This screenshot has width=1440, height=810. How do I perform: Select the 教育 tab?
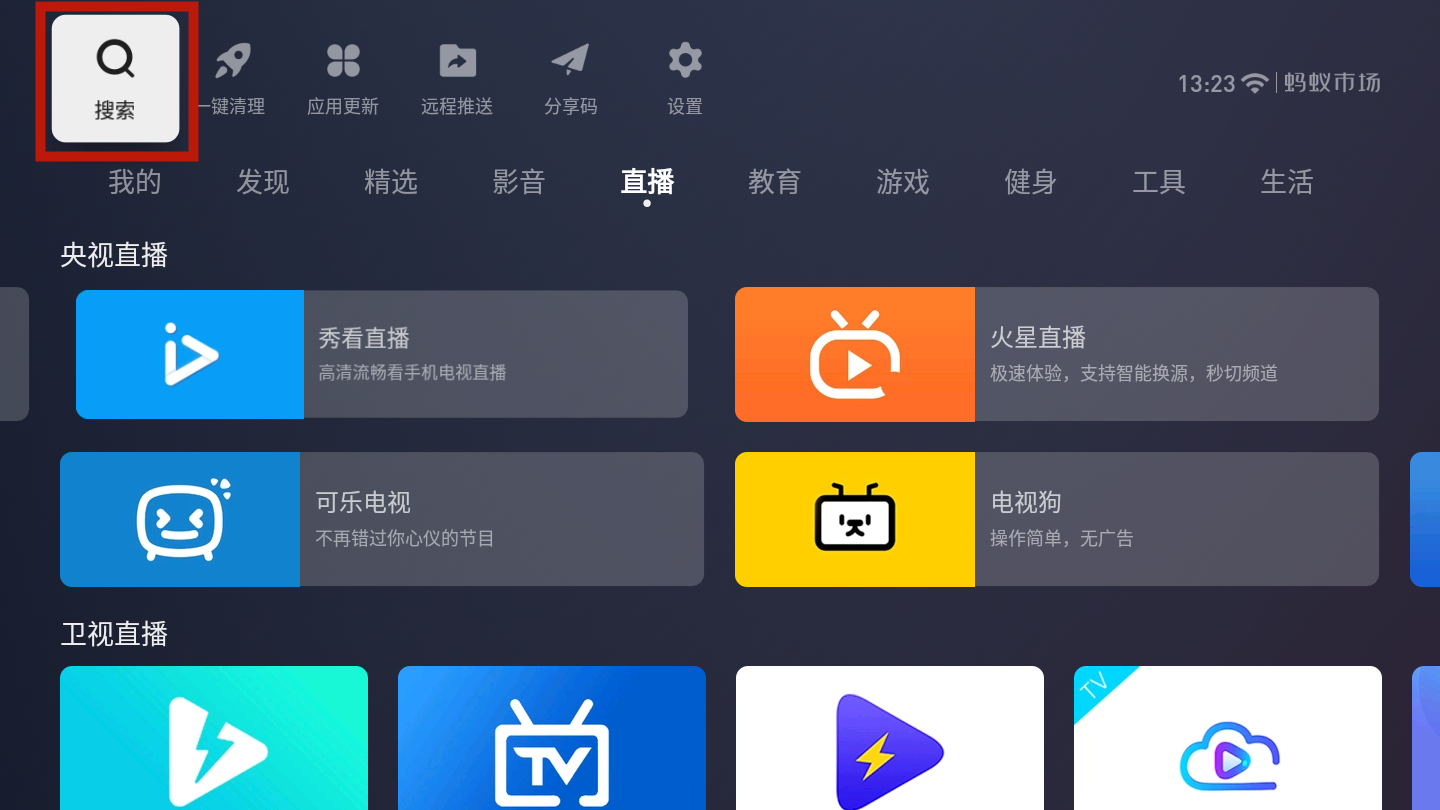pyautogui.click(x=775, y=182)
